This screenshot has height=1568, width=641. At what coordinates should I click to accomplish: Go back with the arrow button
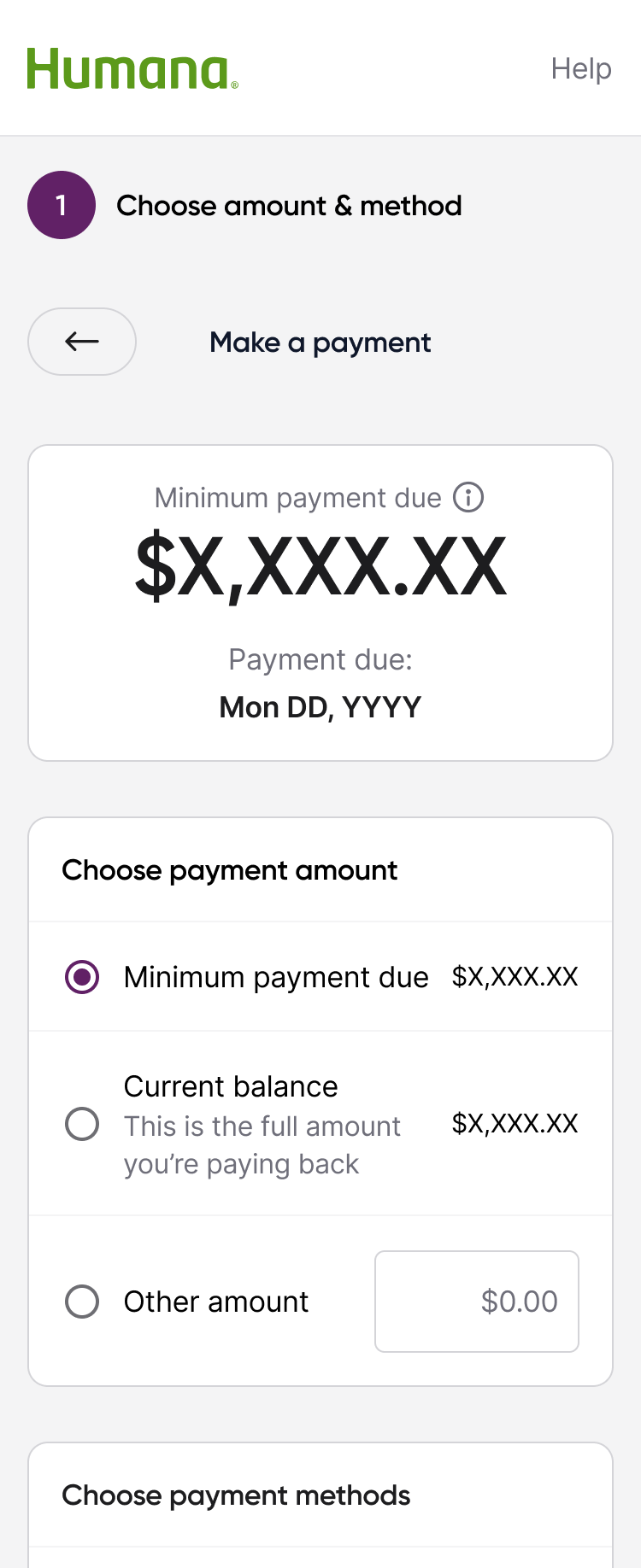82,342
